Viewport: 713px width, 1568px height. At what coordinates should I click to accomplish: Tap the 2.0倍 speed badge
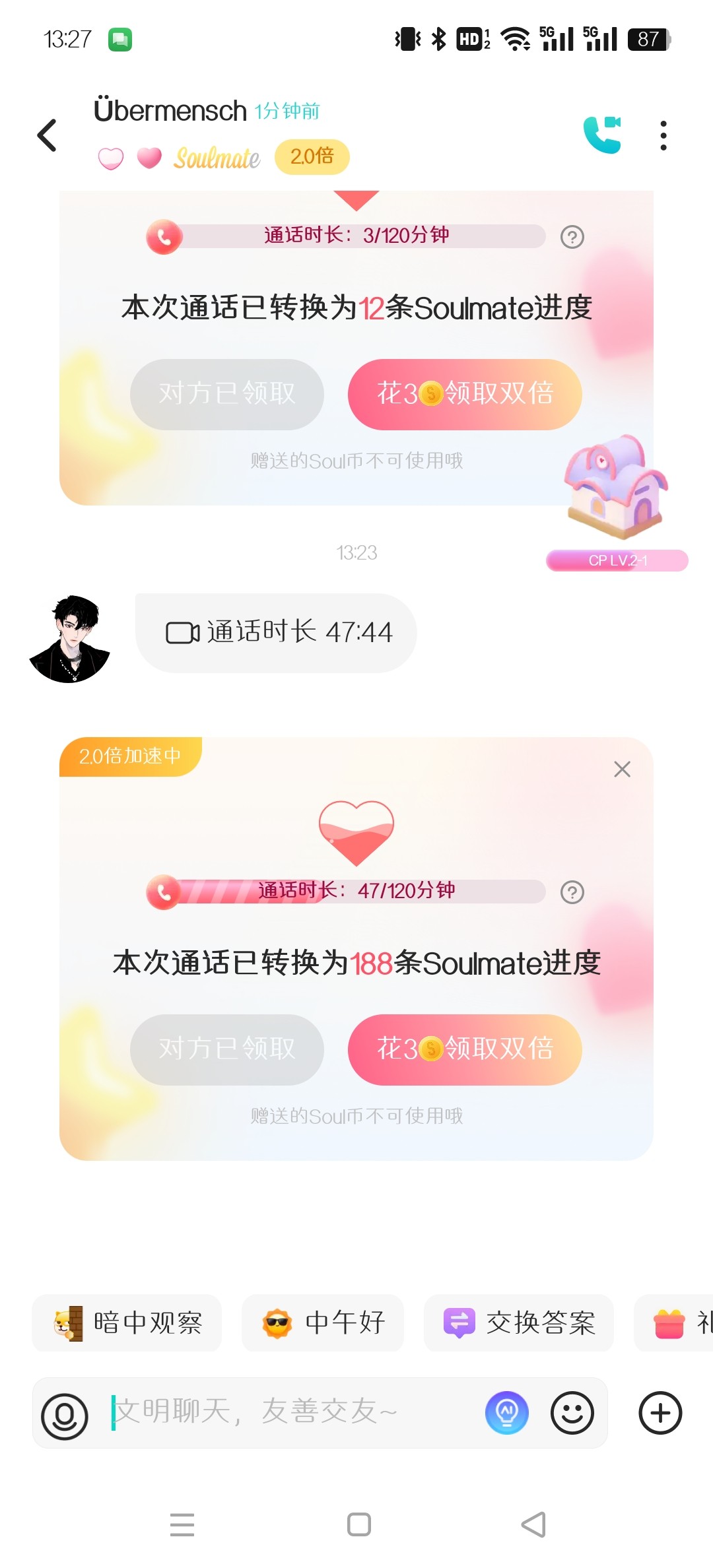[312, 157]
